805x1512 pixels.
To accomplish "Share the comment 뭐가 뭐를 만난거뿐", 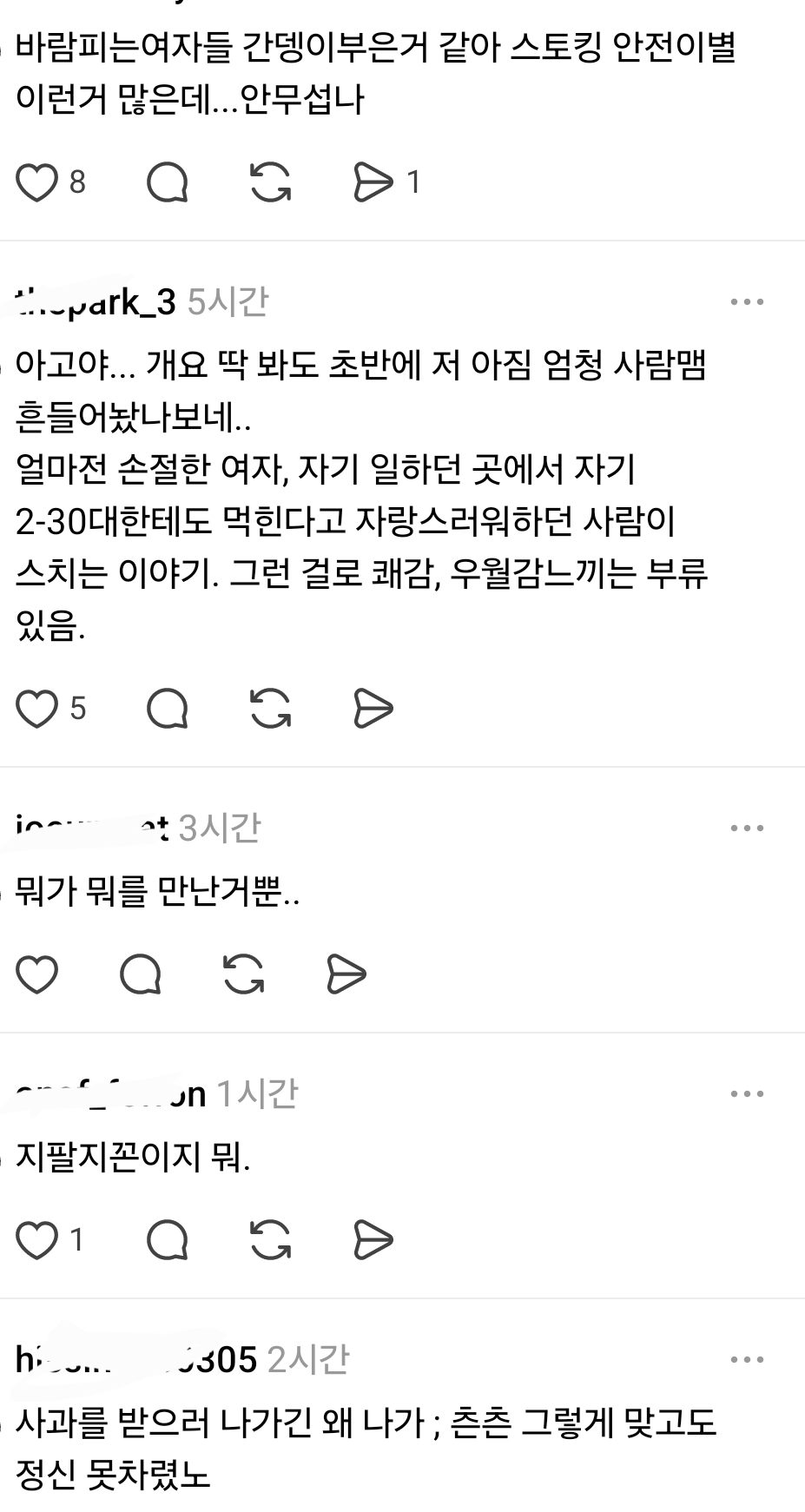I will pyautogui.click(x=346, y=974).
